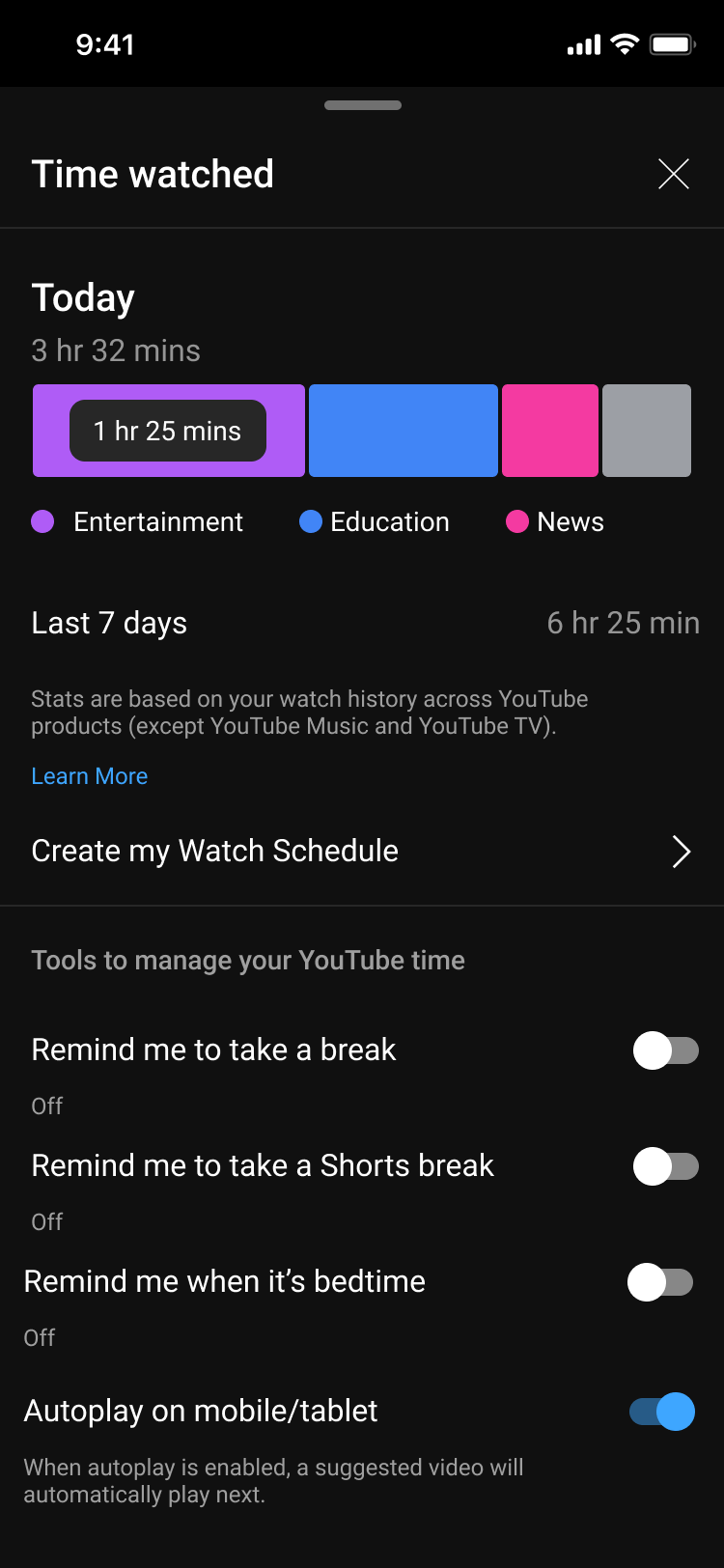Select the pink News segment of today's bar

point(549,431)
